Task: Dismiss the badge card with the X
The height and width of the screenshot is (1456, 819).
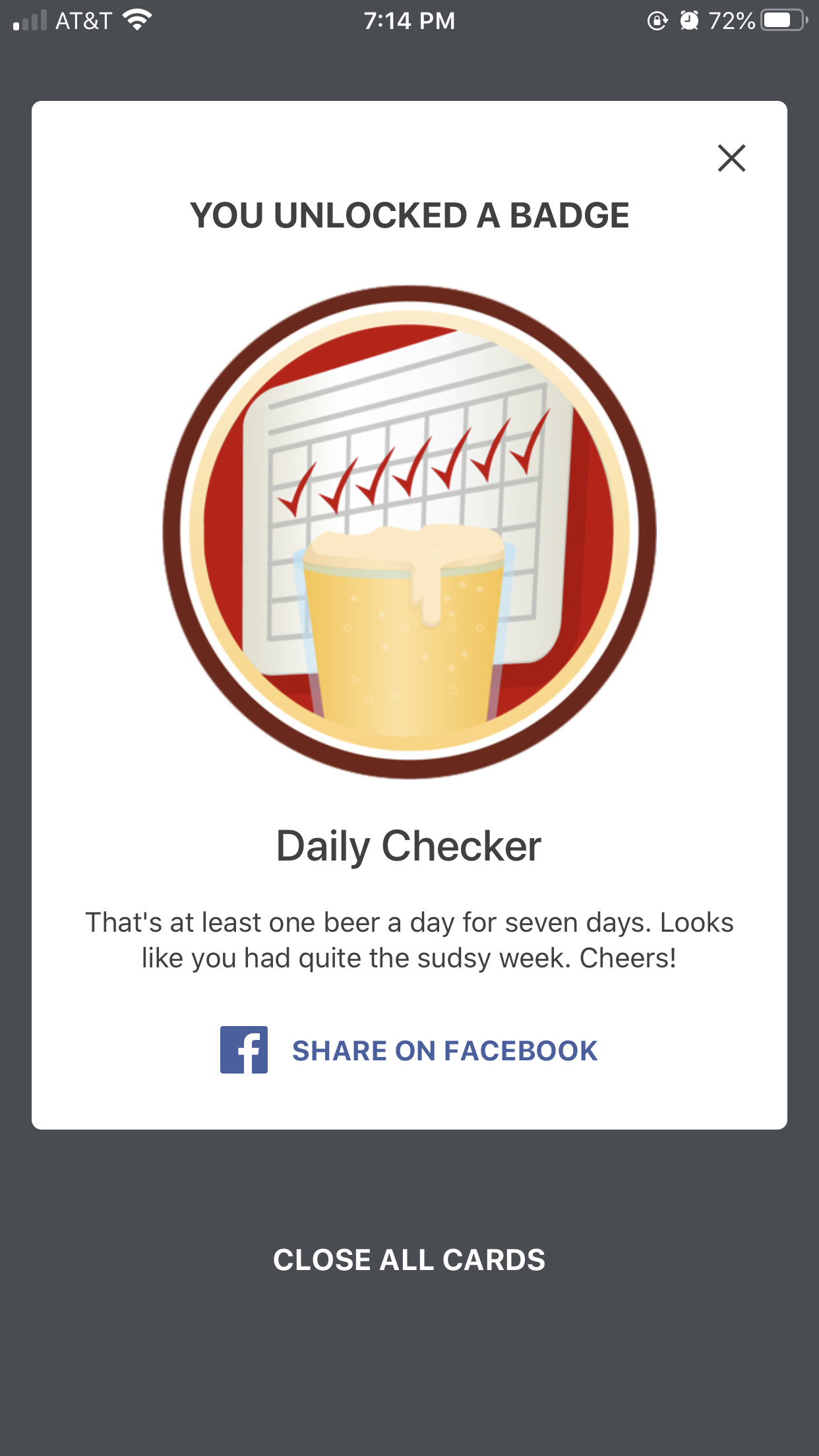Action: pyautogui.click(x=731, y=158)
